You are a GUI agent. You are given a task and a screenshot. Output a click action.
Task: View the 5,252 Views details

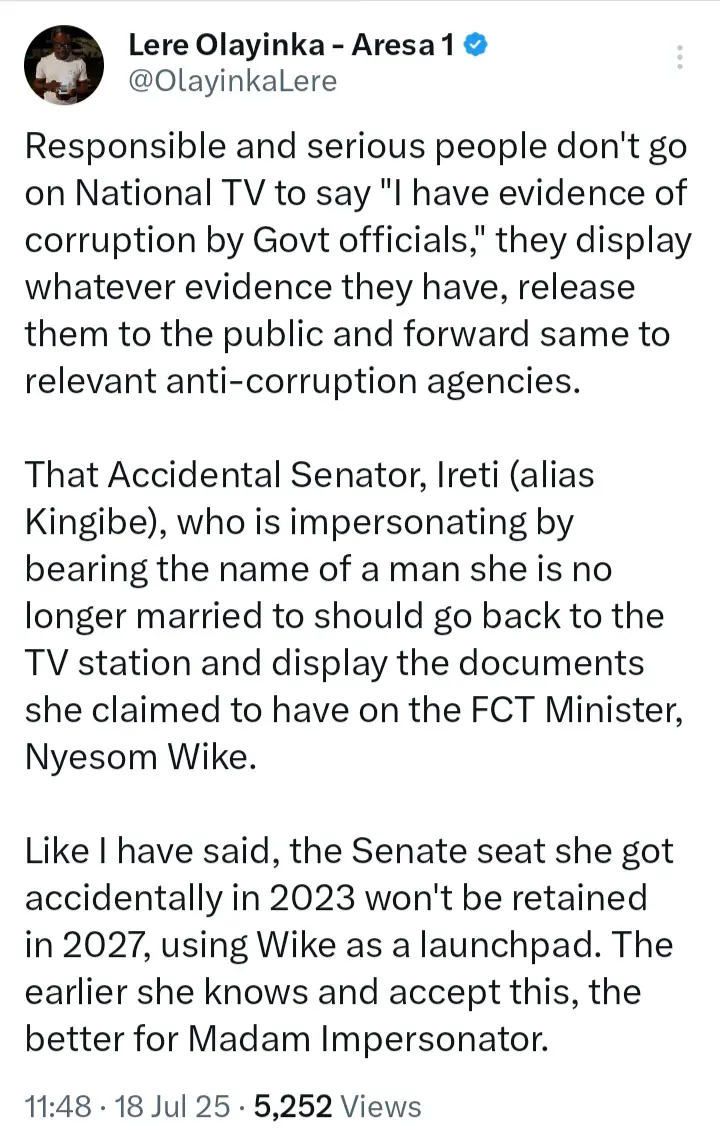pos(338,1106)
